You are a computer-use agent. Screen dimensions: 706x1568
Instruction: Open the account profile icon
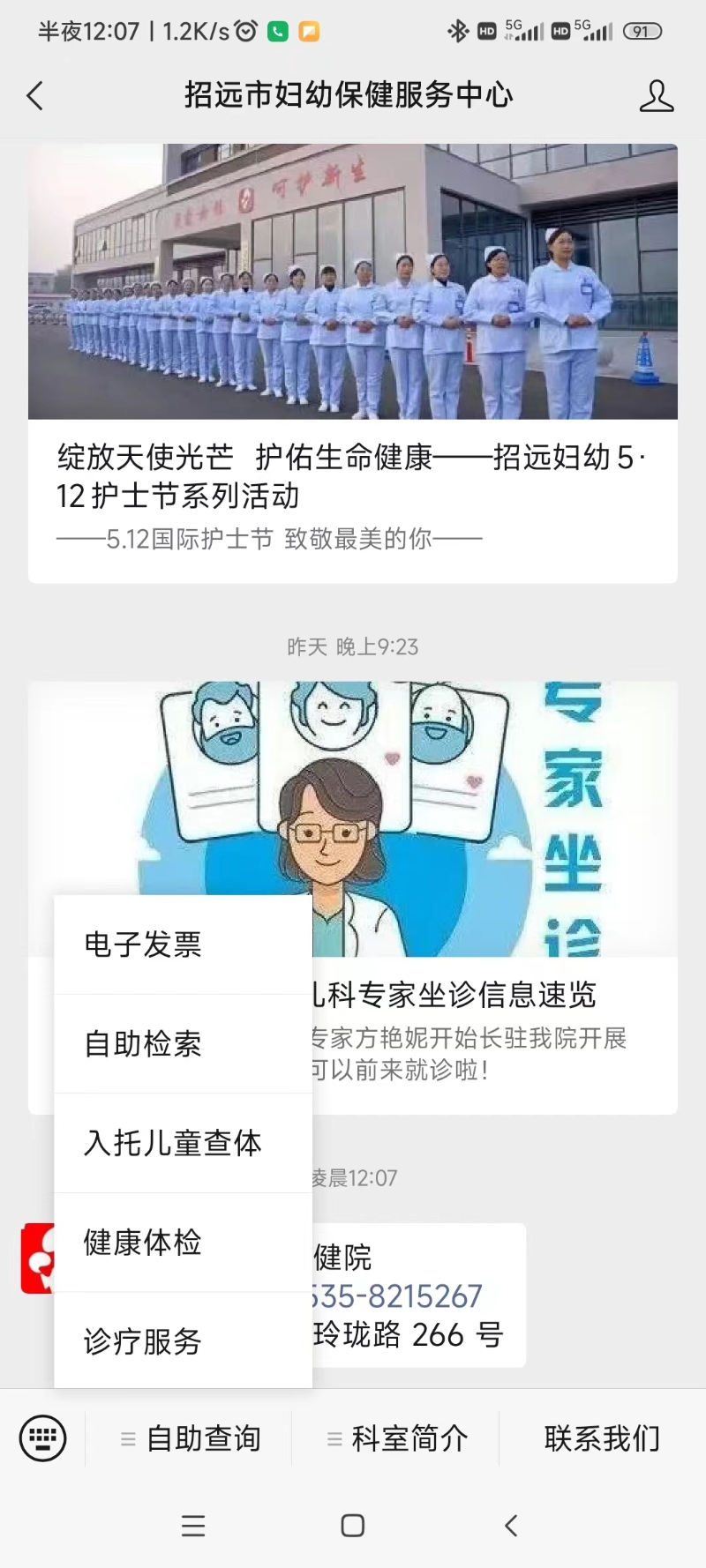click(656, 95)
